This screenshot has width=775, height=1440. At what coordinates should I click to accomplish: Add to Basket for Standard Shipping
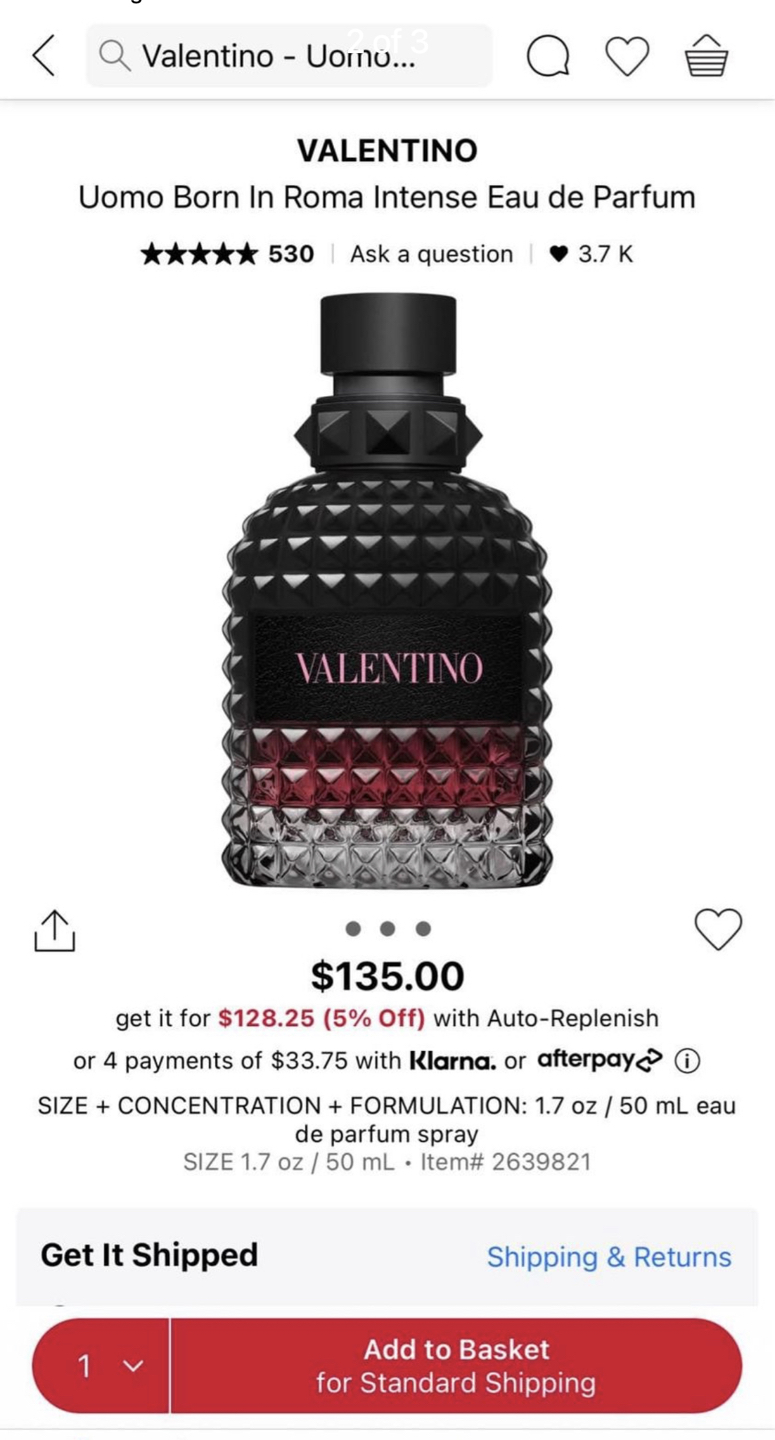click(x=456, y=1366)
